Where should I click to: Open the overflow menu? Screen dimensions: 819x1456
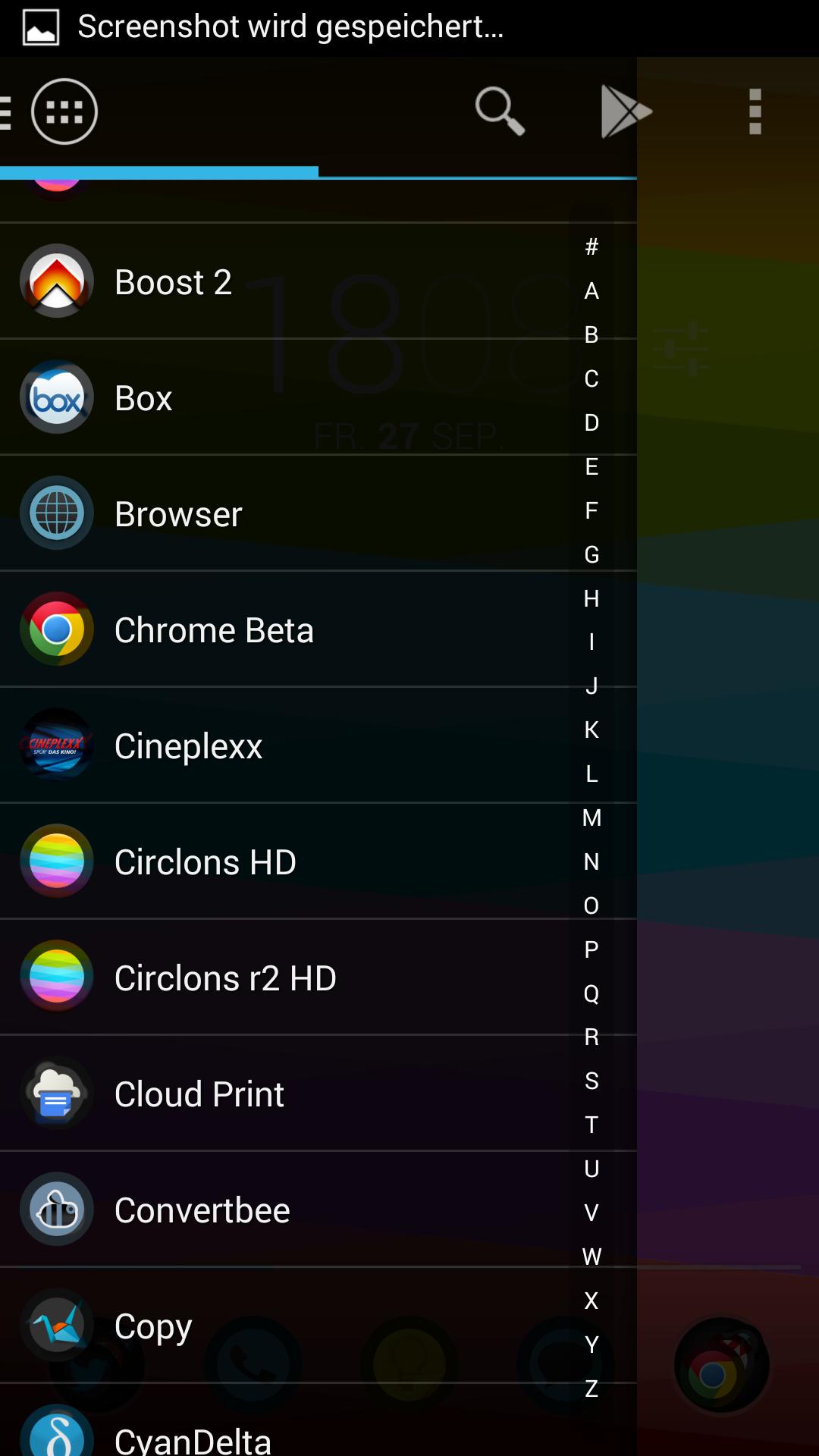[755, 111]
